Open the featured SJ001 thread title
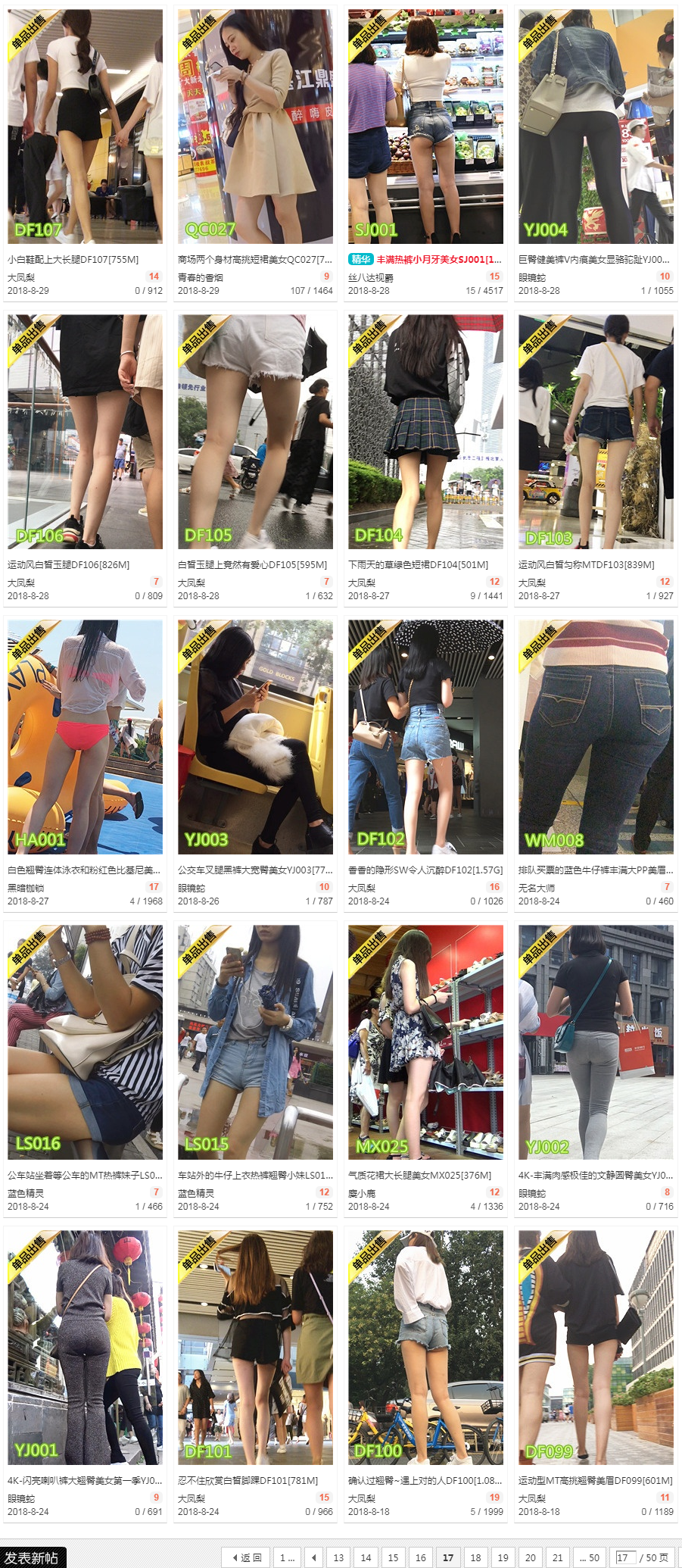This screenshot has height=1568, width=682. (439, 259)
